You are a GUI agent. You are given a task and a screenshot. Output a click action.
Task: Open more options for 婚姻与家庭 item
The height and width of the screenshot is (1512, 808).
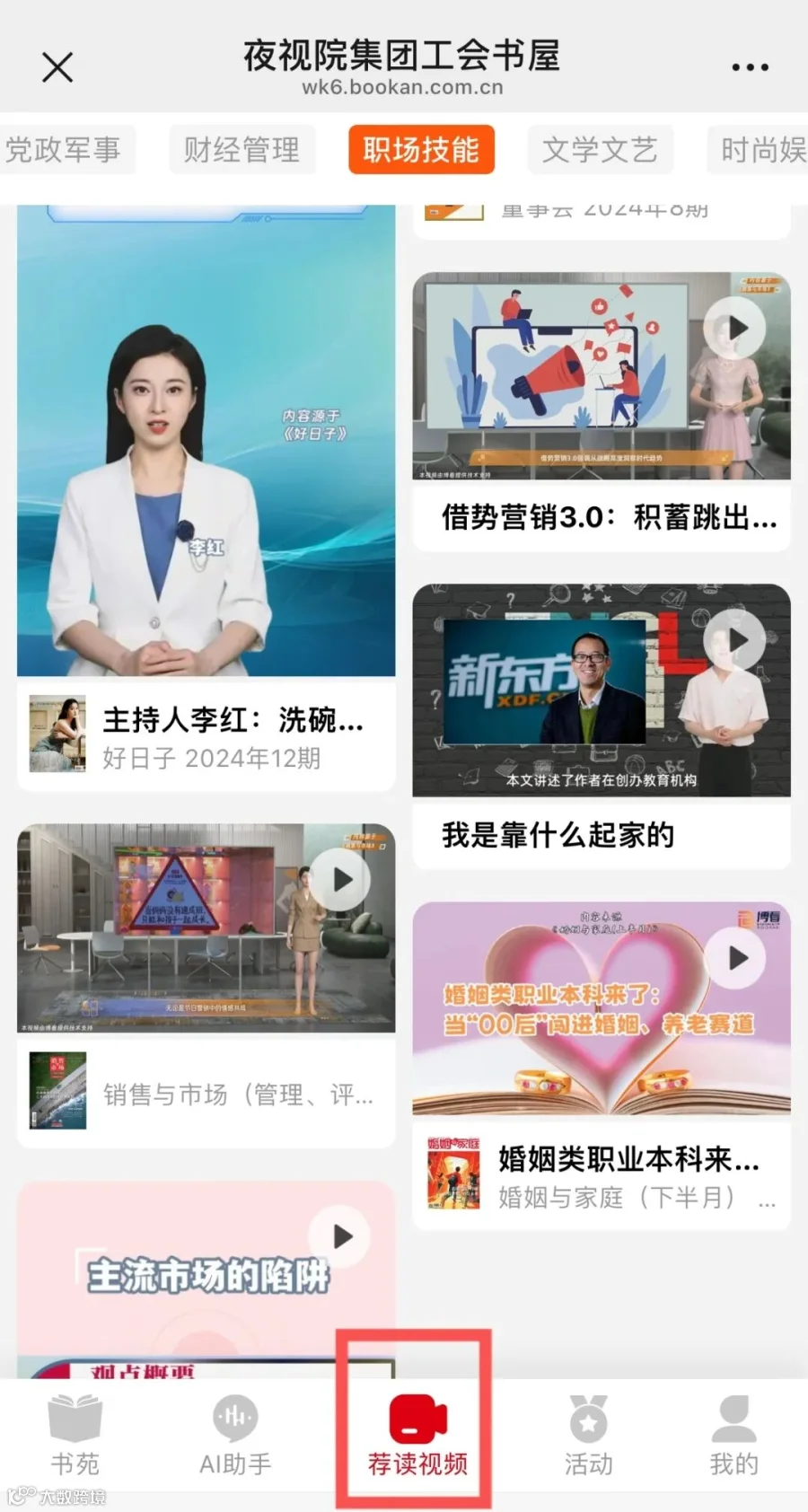(767, 1200)
